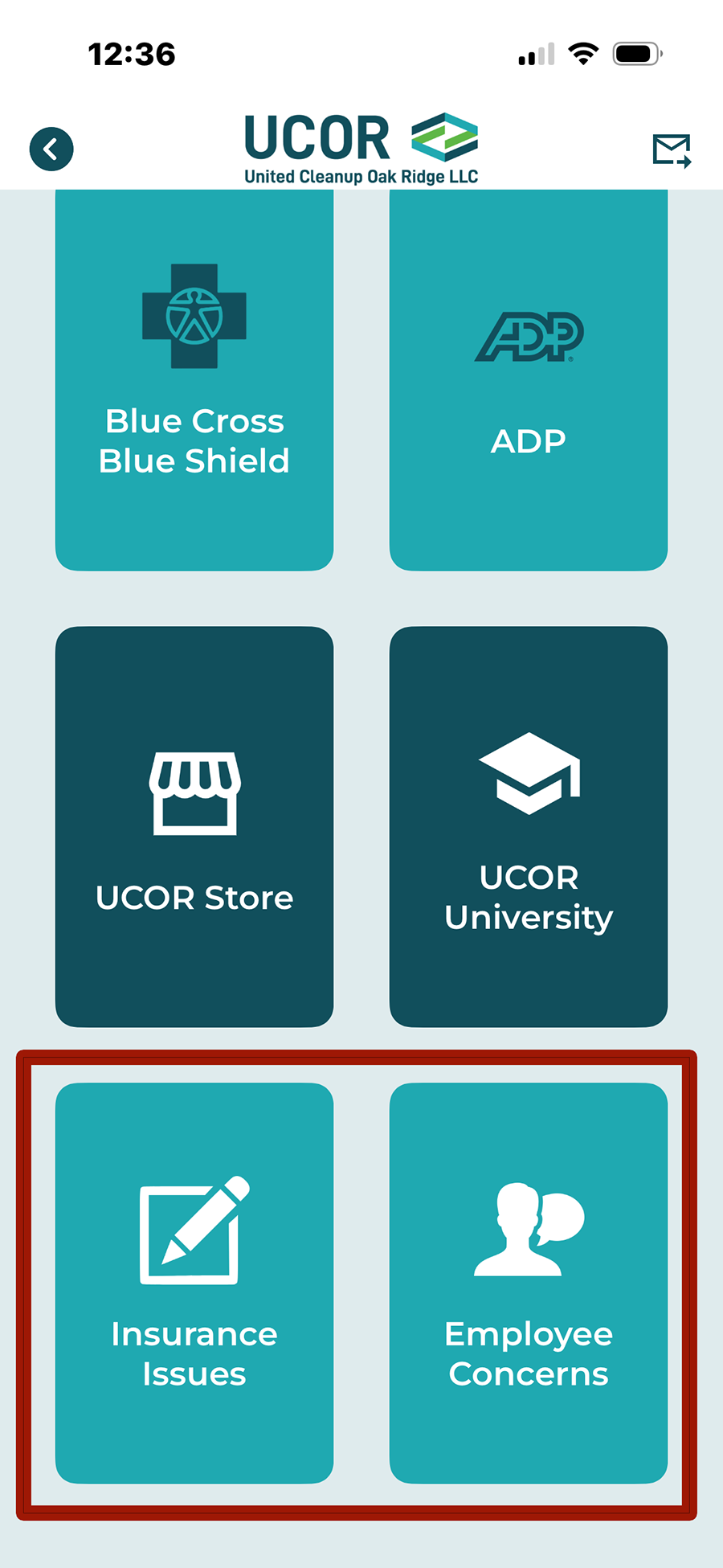Go back using the arrow icon
The height and width of the screenshot is (1568, 723).
(x=51, y=149)
